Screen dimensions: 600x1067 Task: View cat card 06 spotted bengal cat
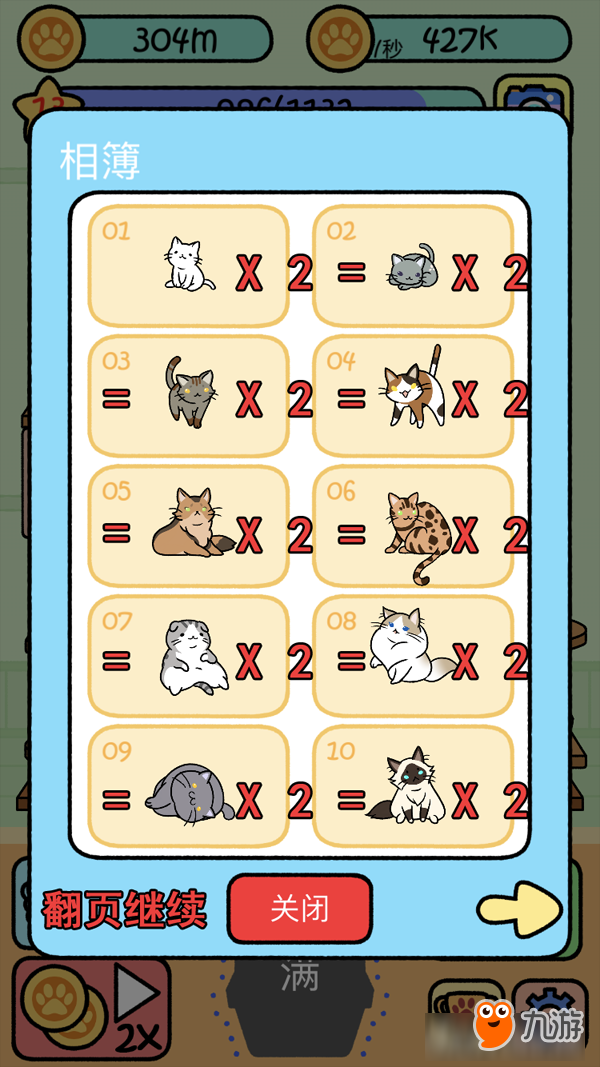tap(412, 526)
